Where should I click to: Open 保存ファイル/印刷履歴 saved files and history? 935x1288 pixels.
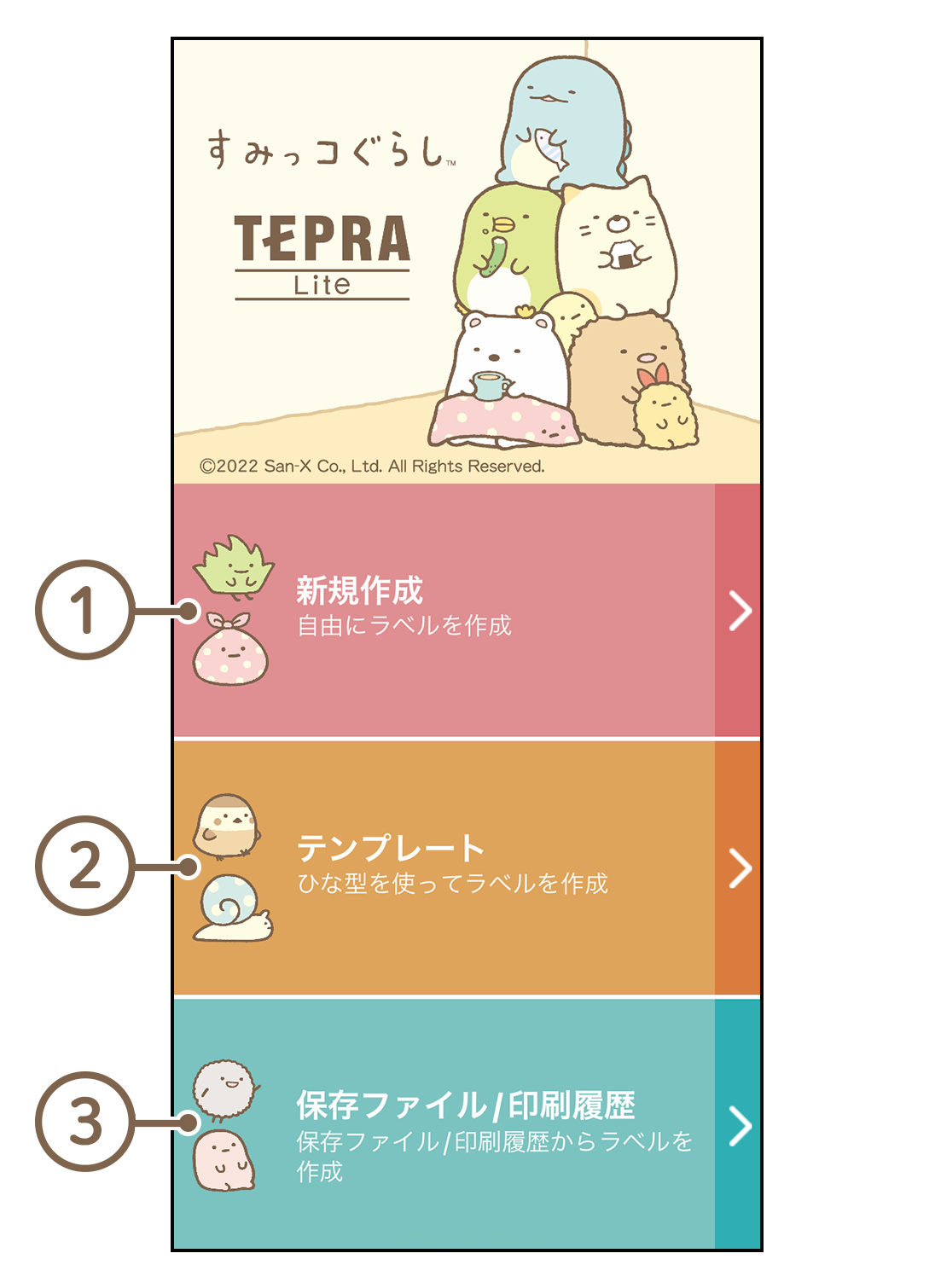point(466,1124)
